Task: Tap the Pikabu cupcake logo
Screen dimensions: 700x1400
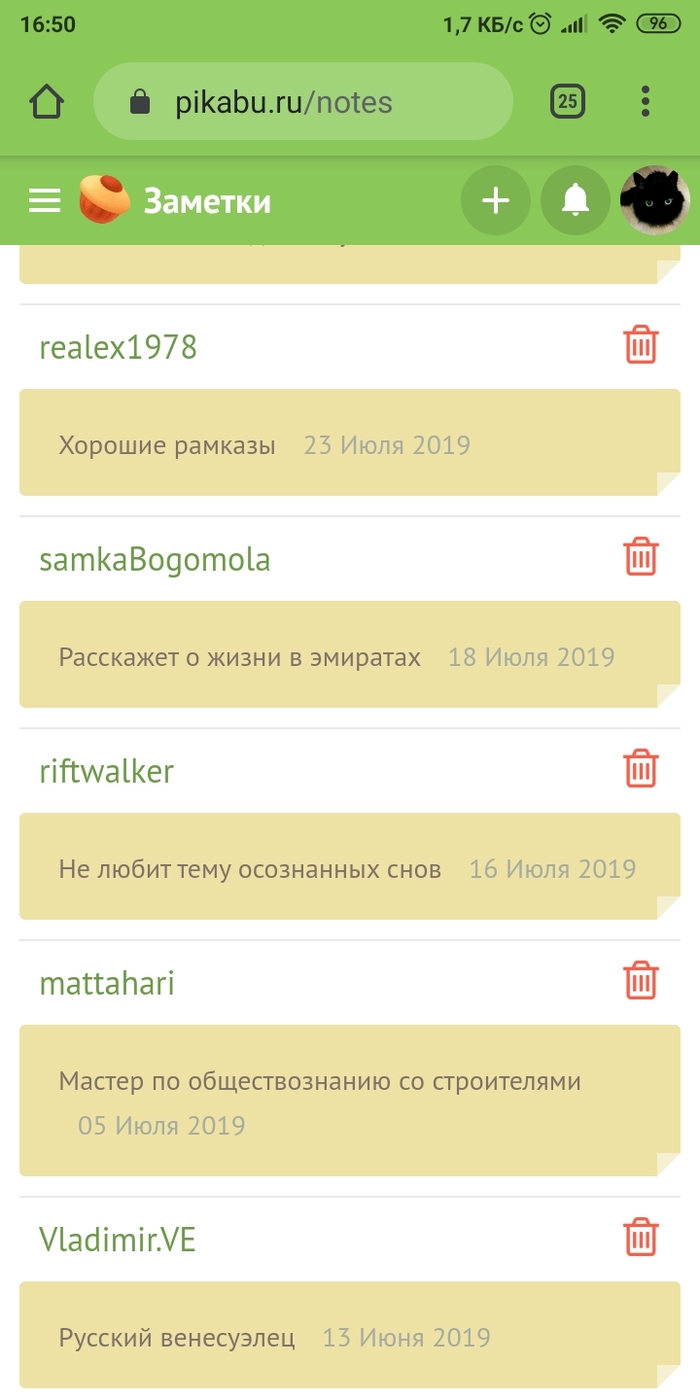Action: coord(104,200)
